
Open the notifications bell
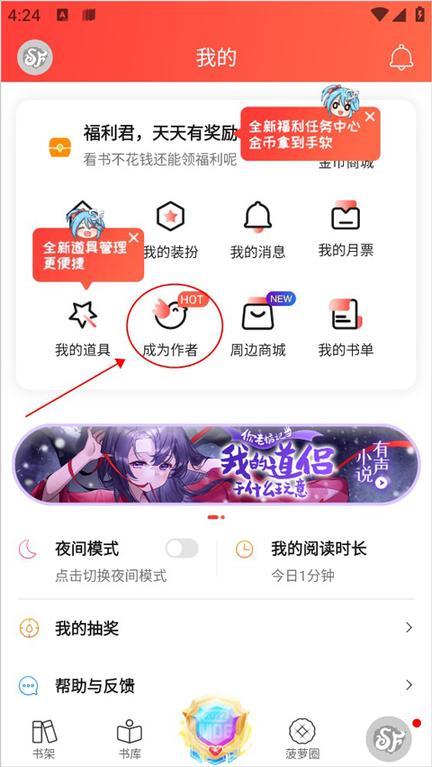[401, 58]
